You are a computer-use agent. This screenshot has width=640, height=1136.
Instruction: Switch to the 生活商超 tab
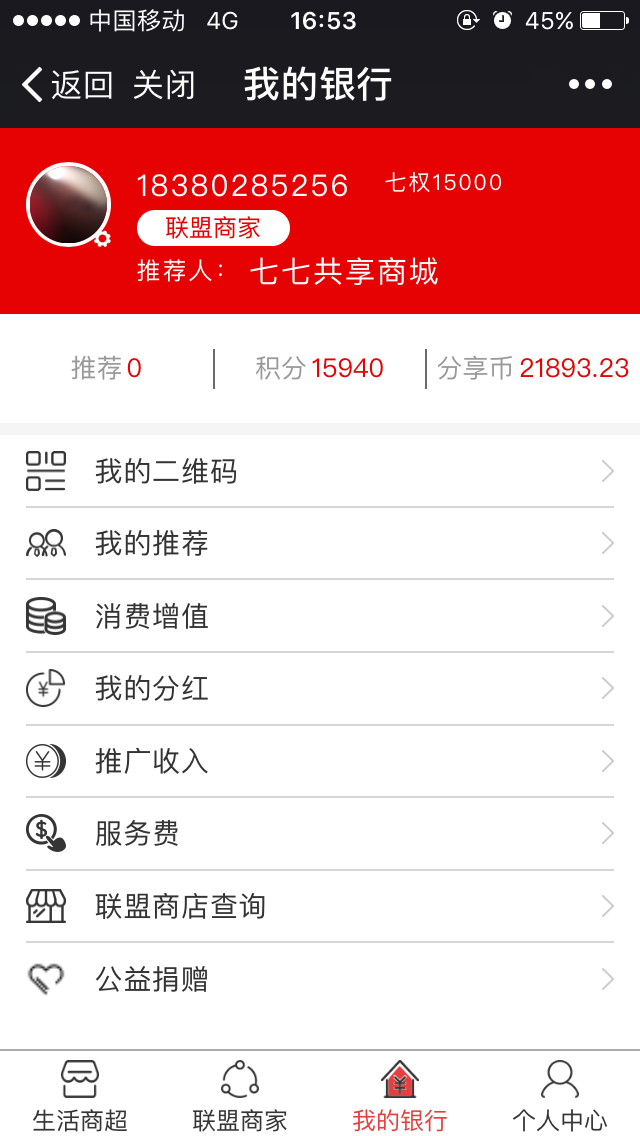pyautogui.click(x=80, y=1094)
